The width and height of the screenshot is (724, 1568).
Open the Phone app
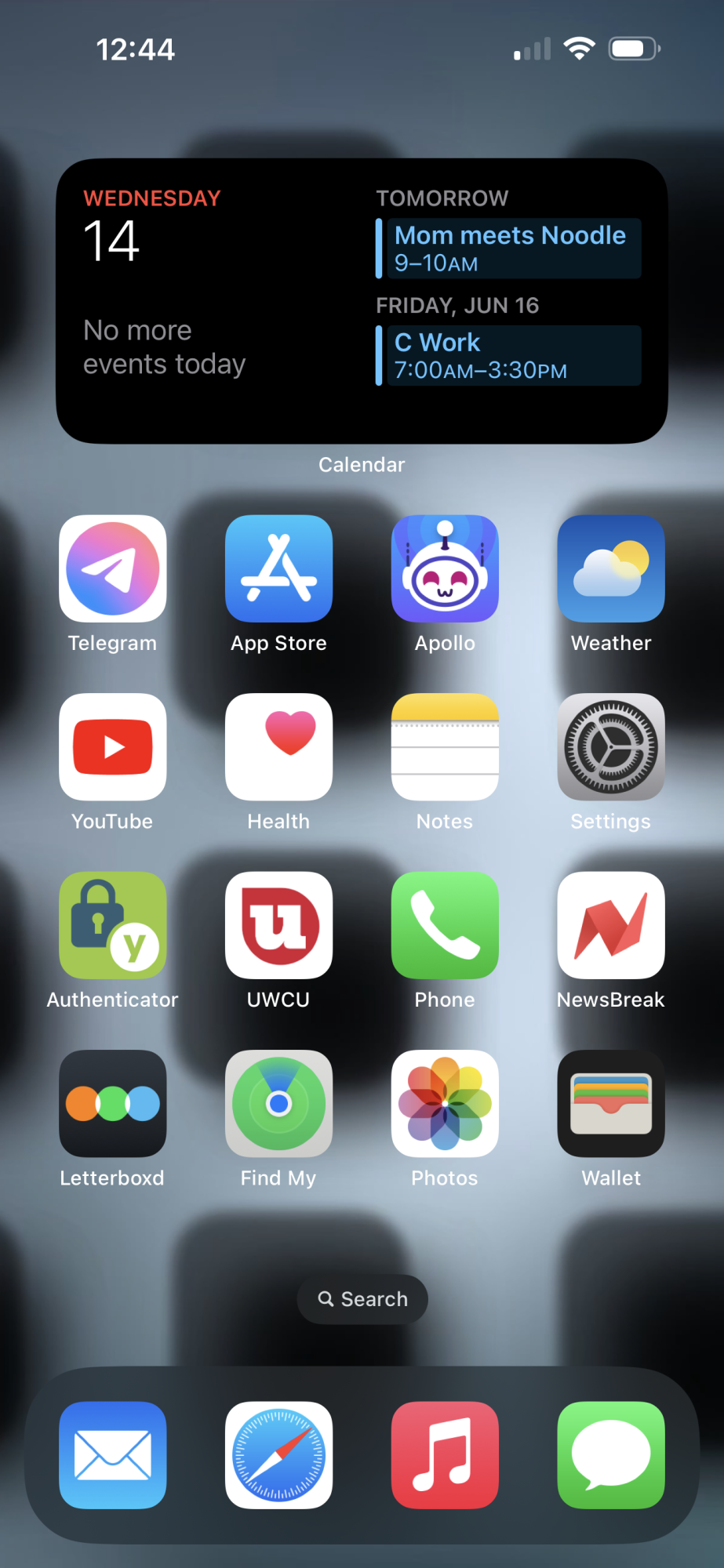(x=445, y=925)
